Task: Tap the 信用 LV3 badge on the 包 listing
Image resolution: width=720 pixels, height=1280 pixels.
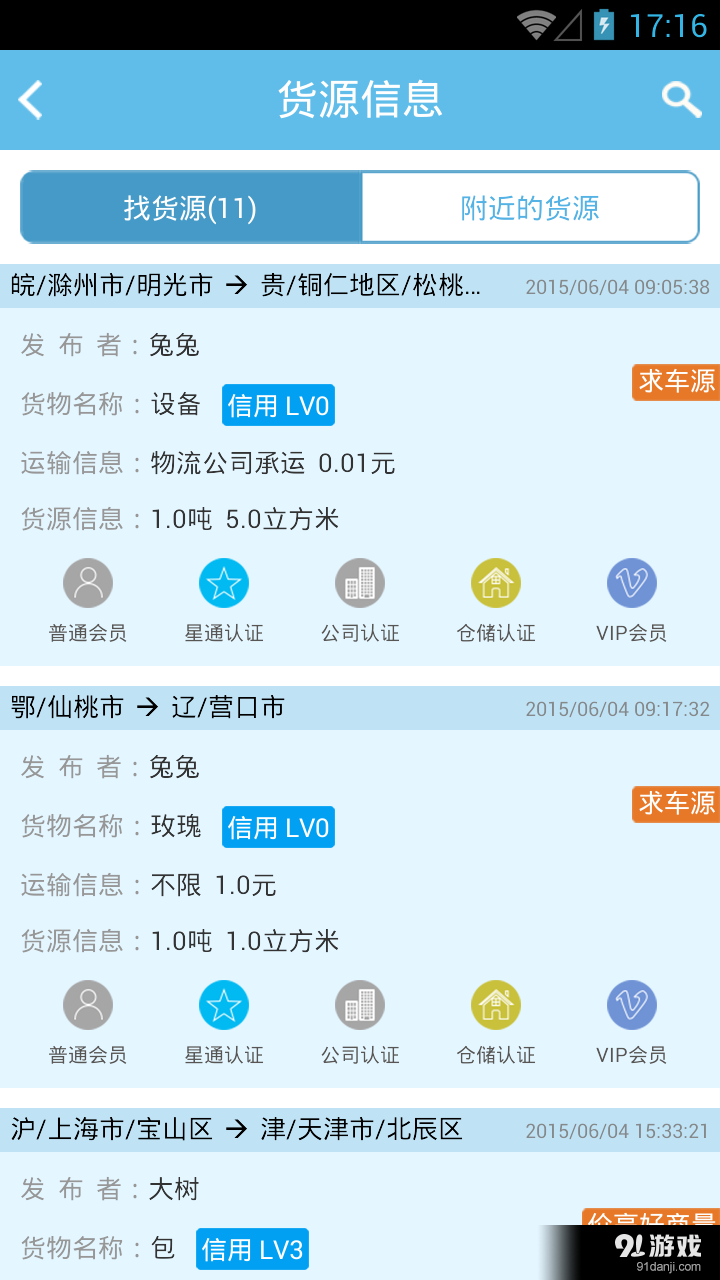Action: click(x=252, y=1249)
